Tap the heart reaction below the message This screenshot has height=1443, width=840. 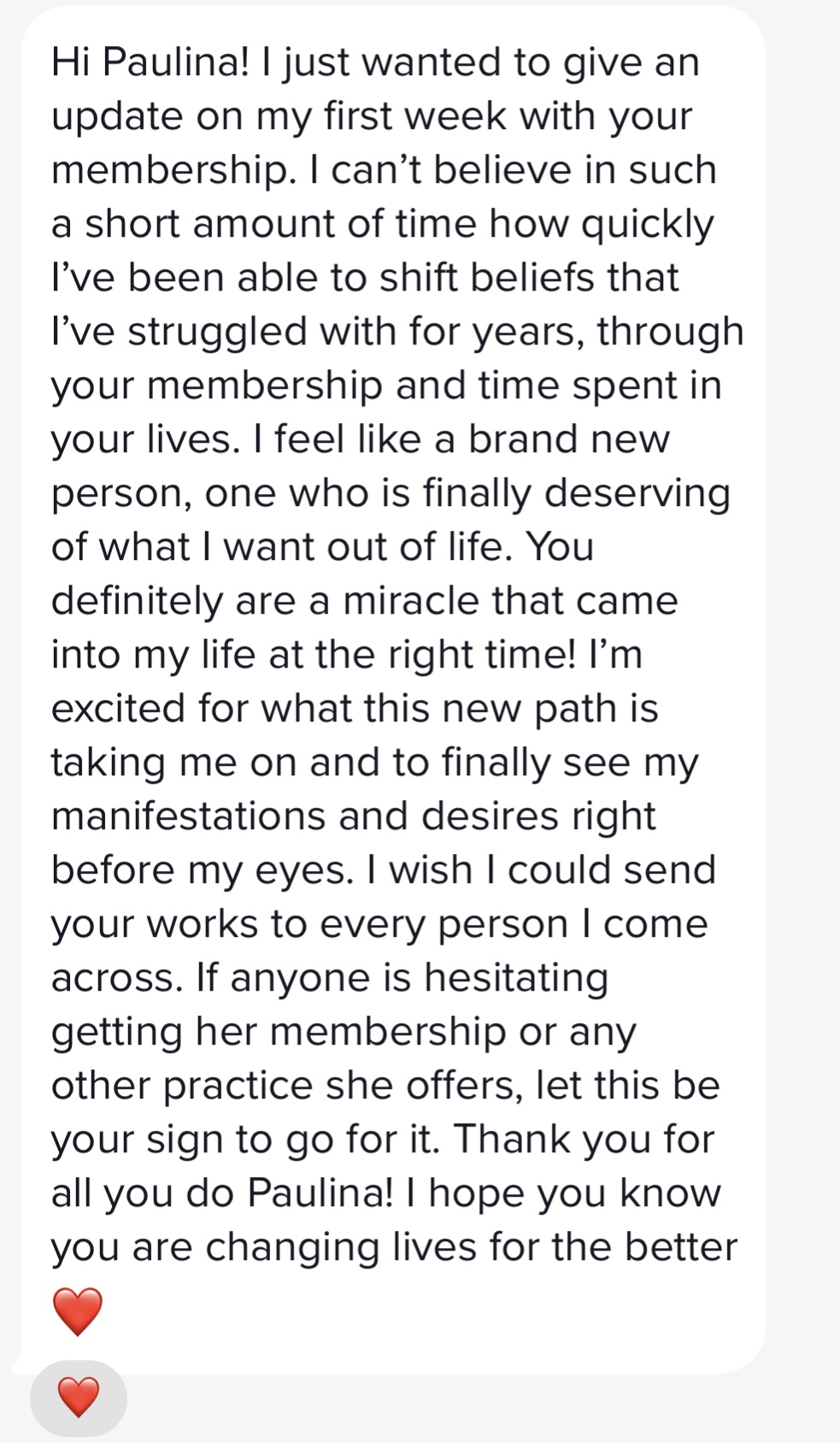point(79,1398)
